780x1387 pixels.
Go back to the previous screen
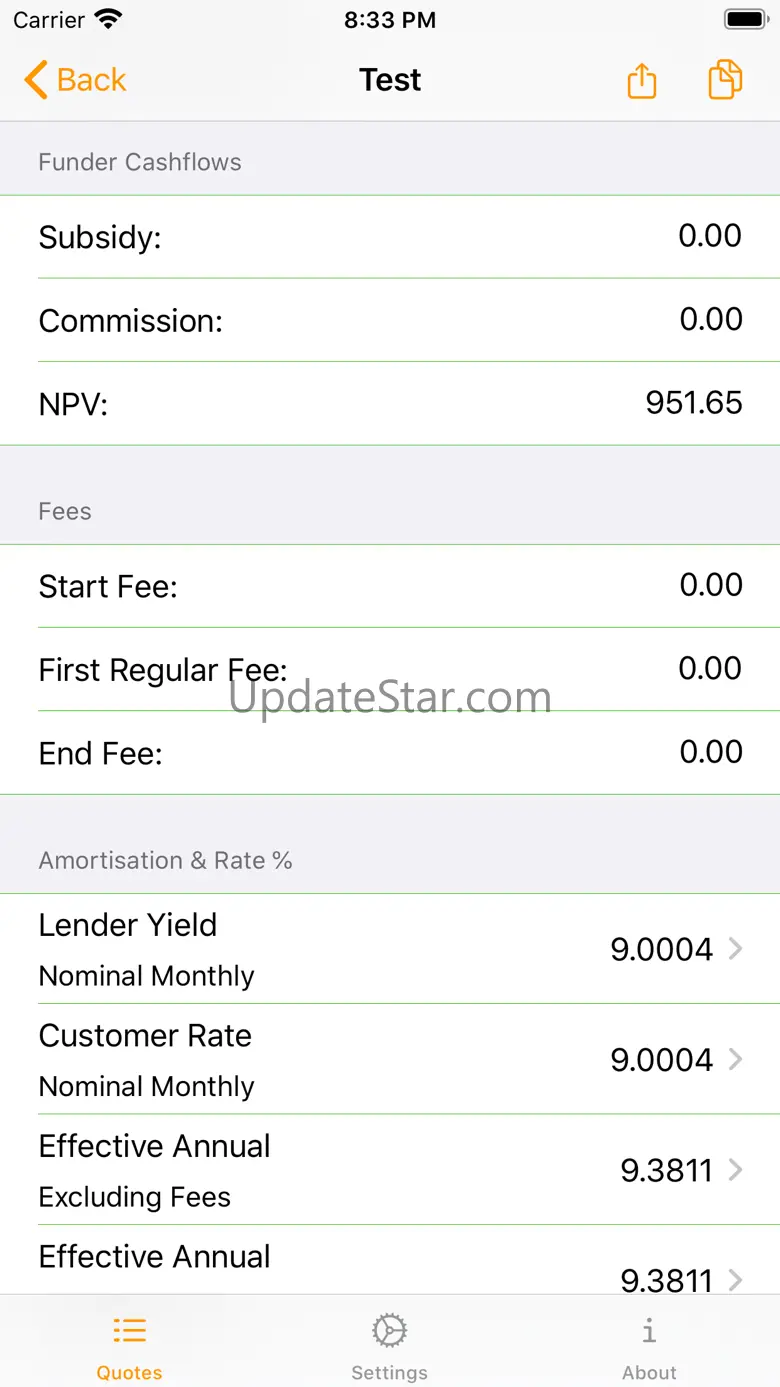tap(76, 80)
